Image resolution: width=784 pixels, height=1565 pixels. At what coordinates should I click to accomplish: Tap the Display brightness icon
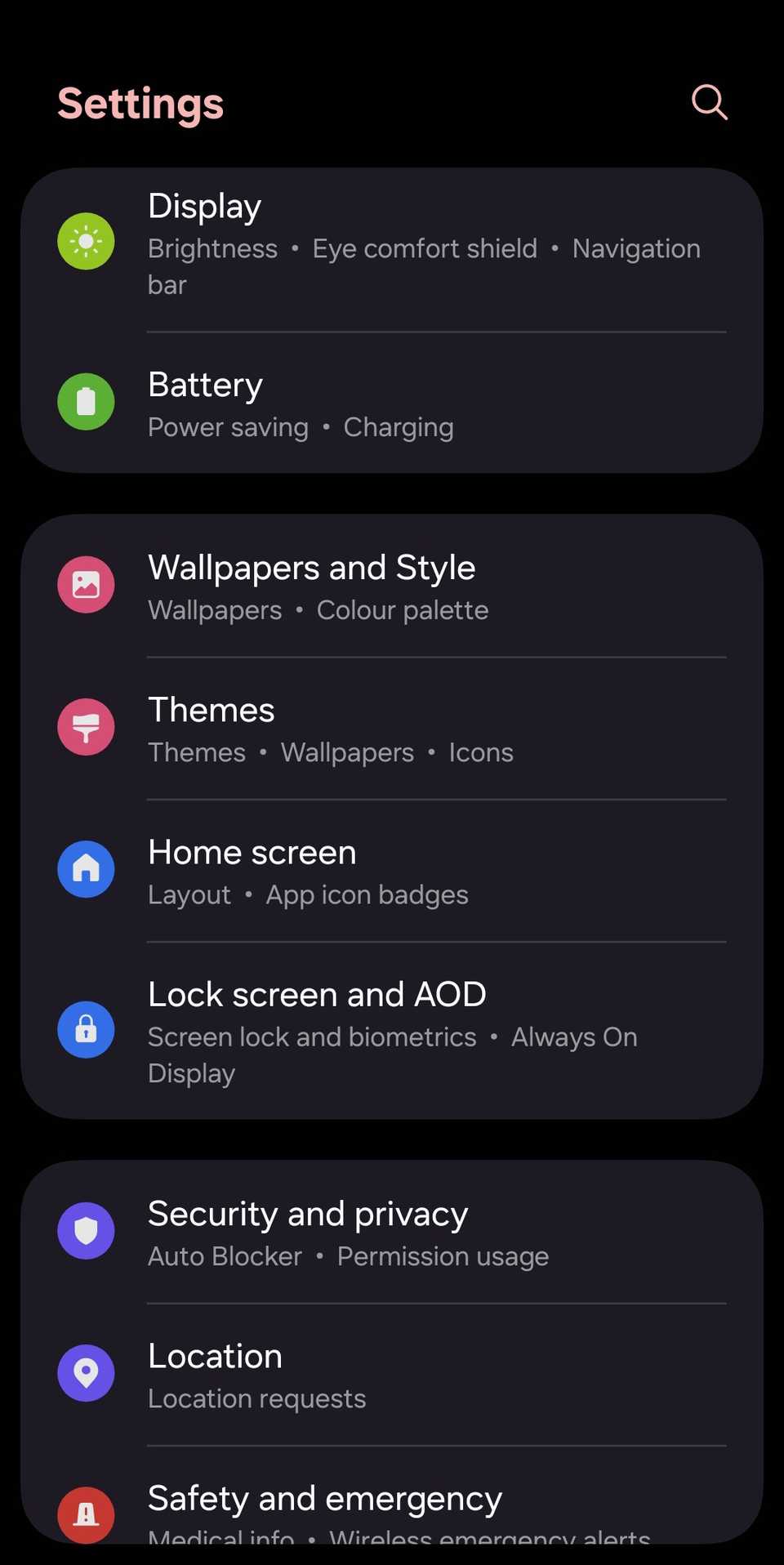[86, 241]
